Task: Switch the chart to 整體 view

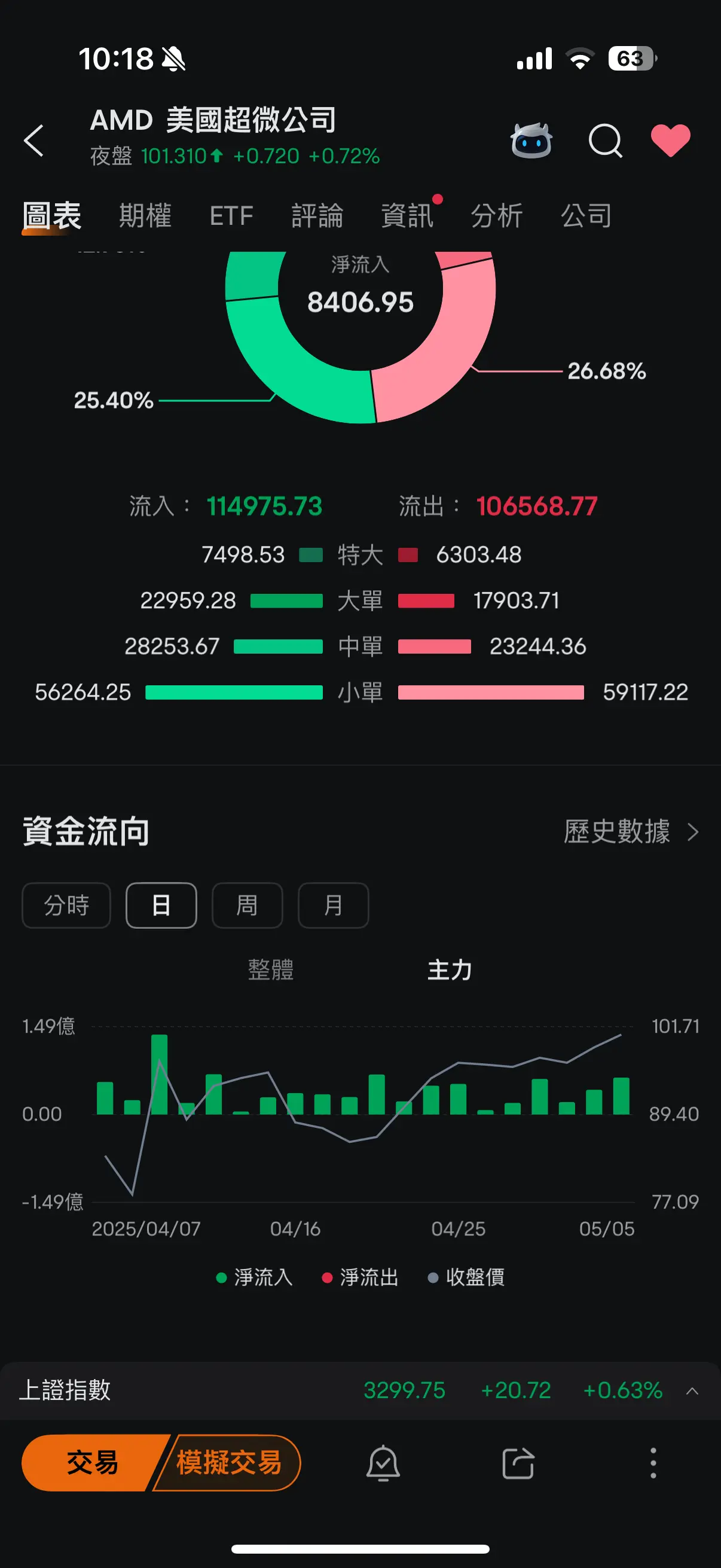Action: click(x=271, y=969)
